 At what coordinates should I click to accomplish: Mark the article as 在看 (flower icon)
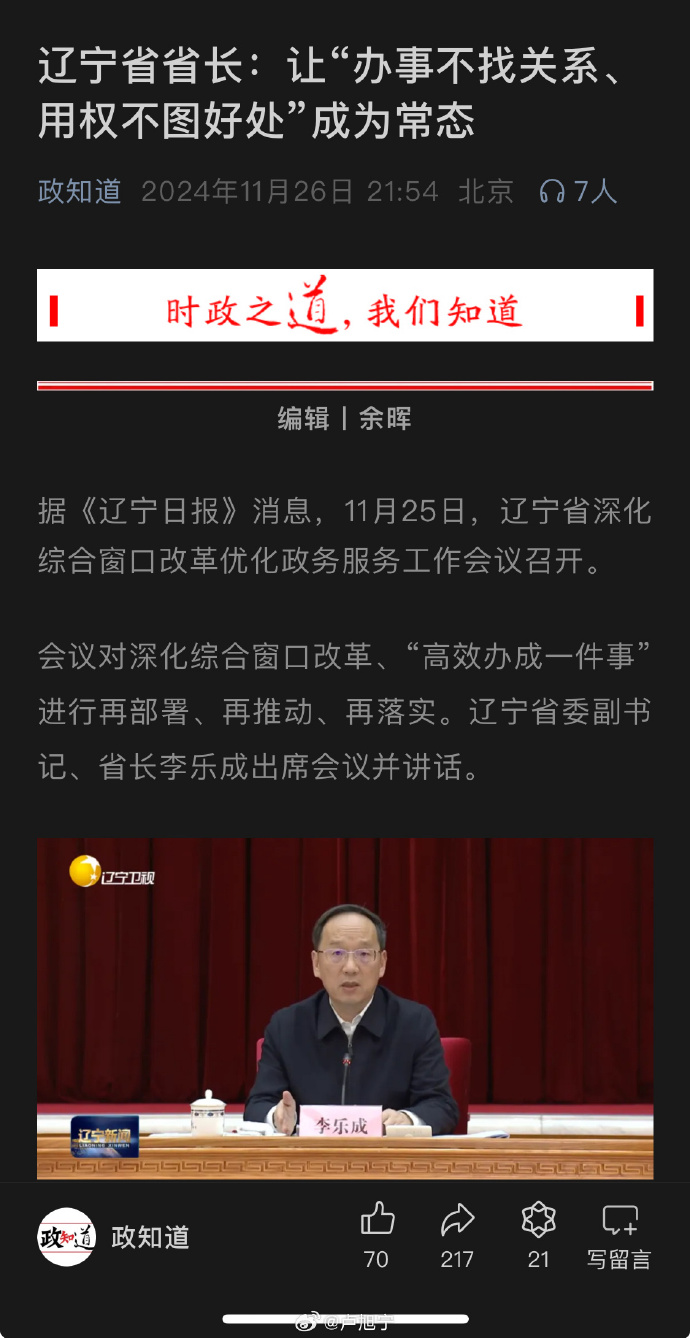[538, 1220]
